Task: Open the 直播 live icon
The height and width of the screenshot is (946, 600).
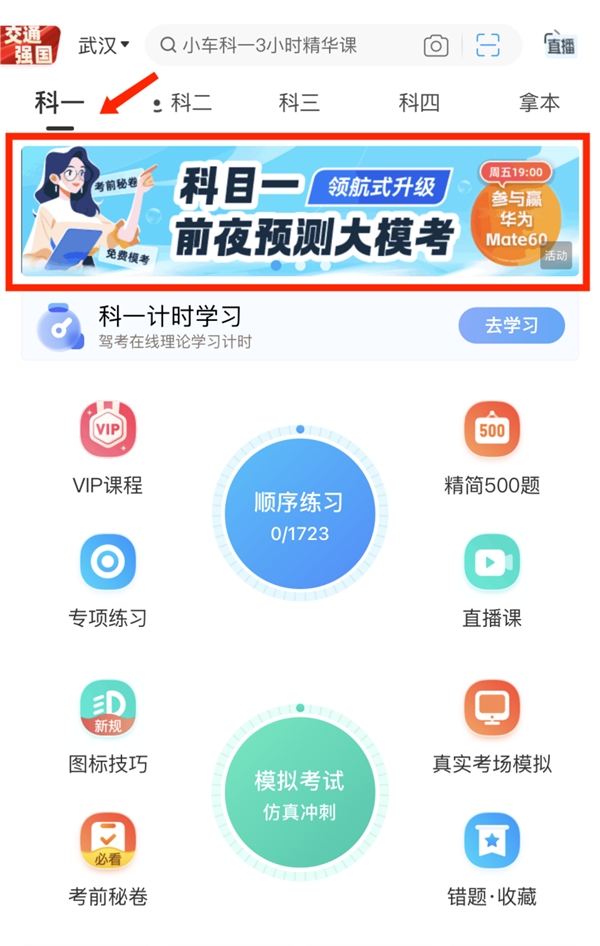Action: pyautogui.click(x=560, y=45)
